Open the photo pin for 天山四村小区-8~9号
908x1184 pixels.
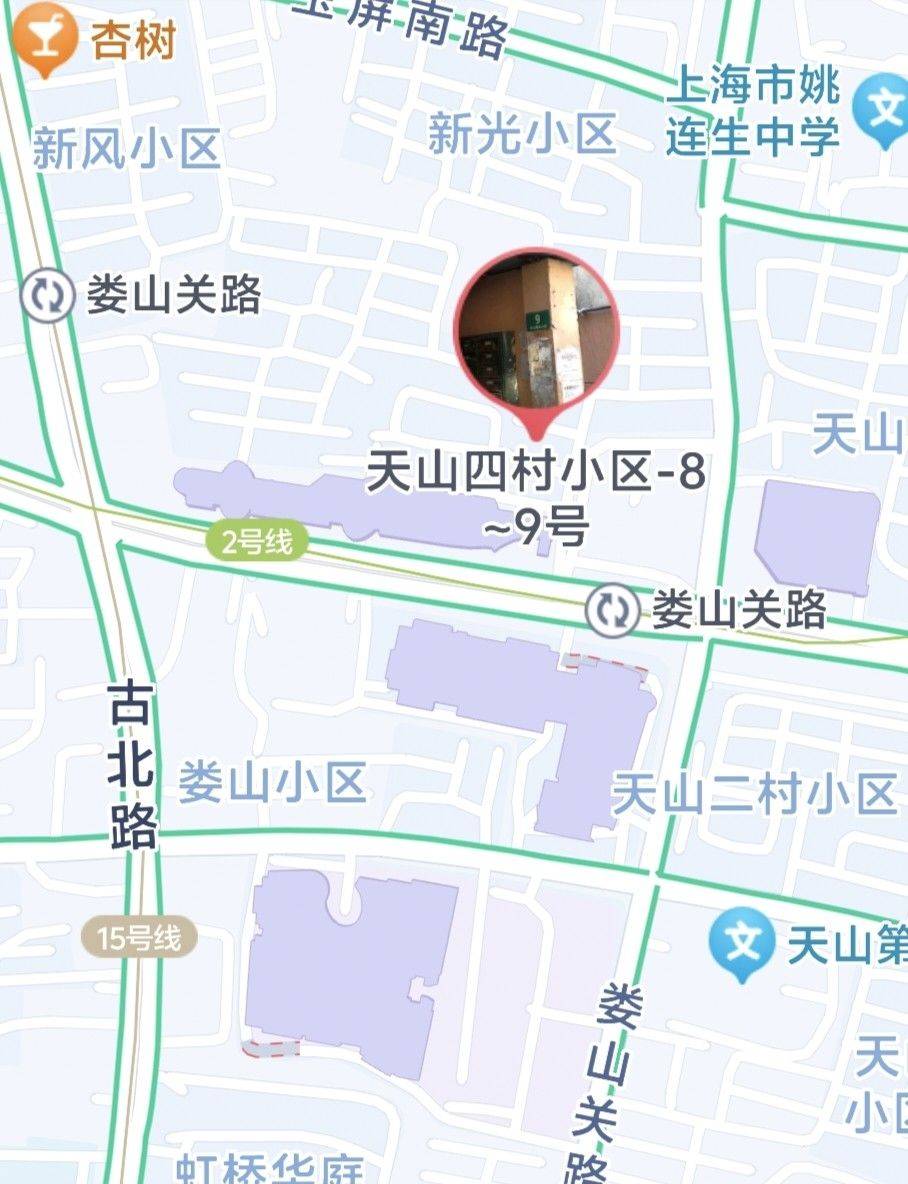tap(538, 331)
